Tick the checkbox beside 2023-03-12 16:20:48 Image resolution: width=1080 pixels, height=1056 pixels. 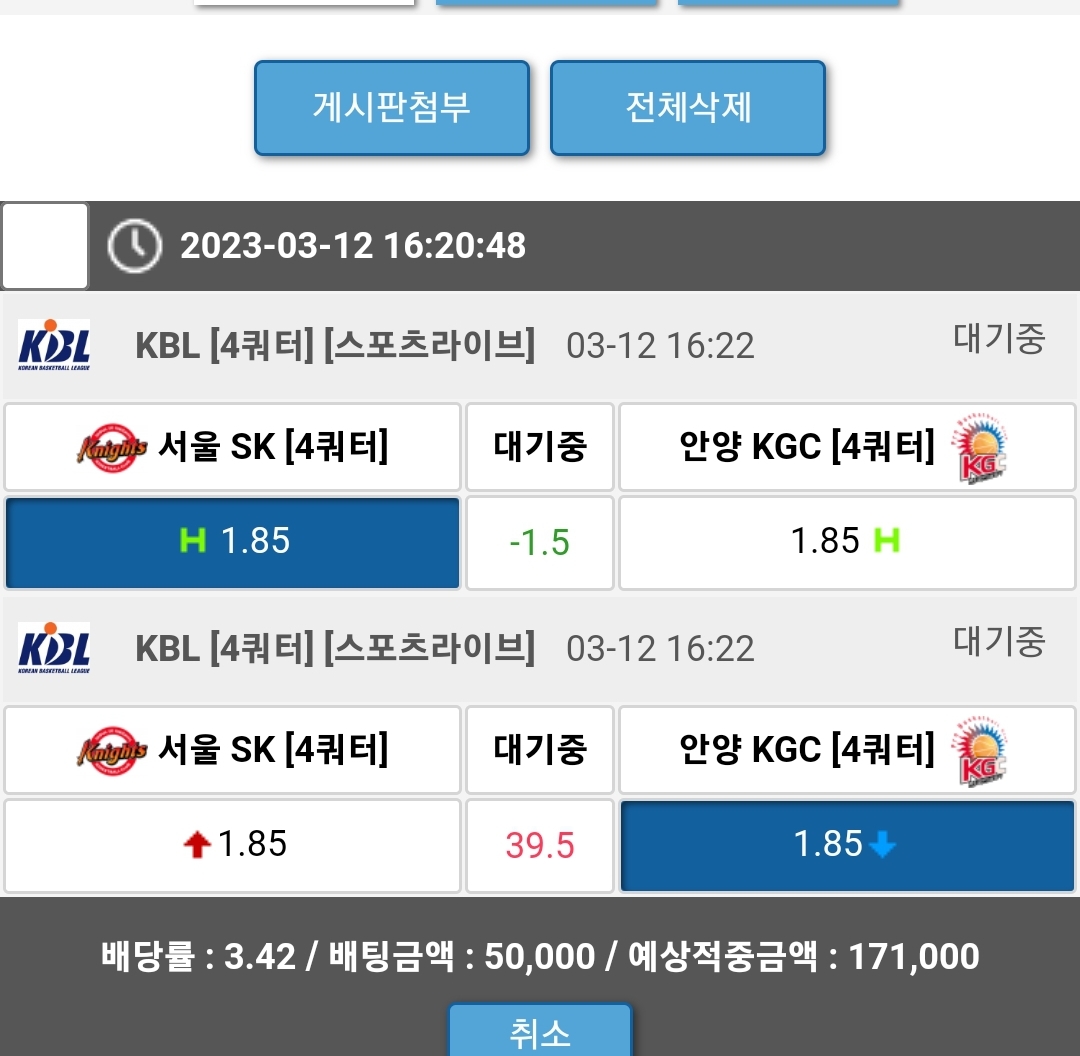[x=45, y=246]
